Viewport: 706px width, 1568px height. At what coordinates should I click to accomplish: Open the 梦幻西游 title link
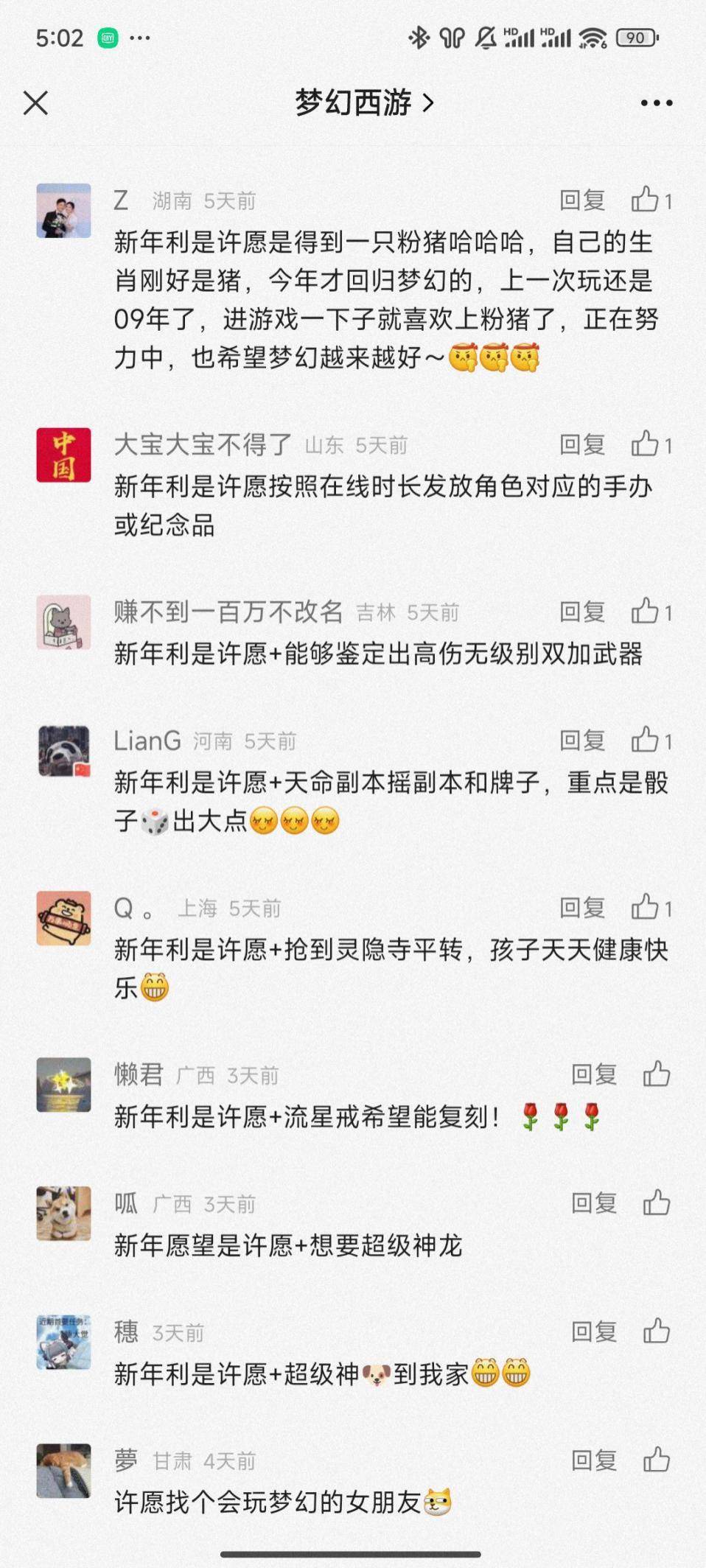coord(364,102)
